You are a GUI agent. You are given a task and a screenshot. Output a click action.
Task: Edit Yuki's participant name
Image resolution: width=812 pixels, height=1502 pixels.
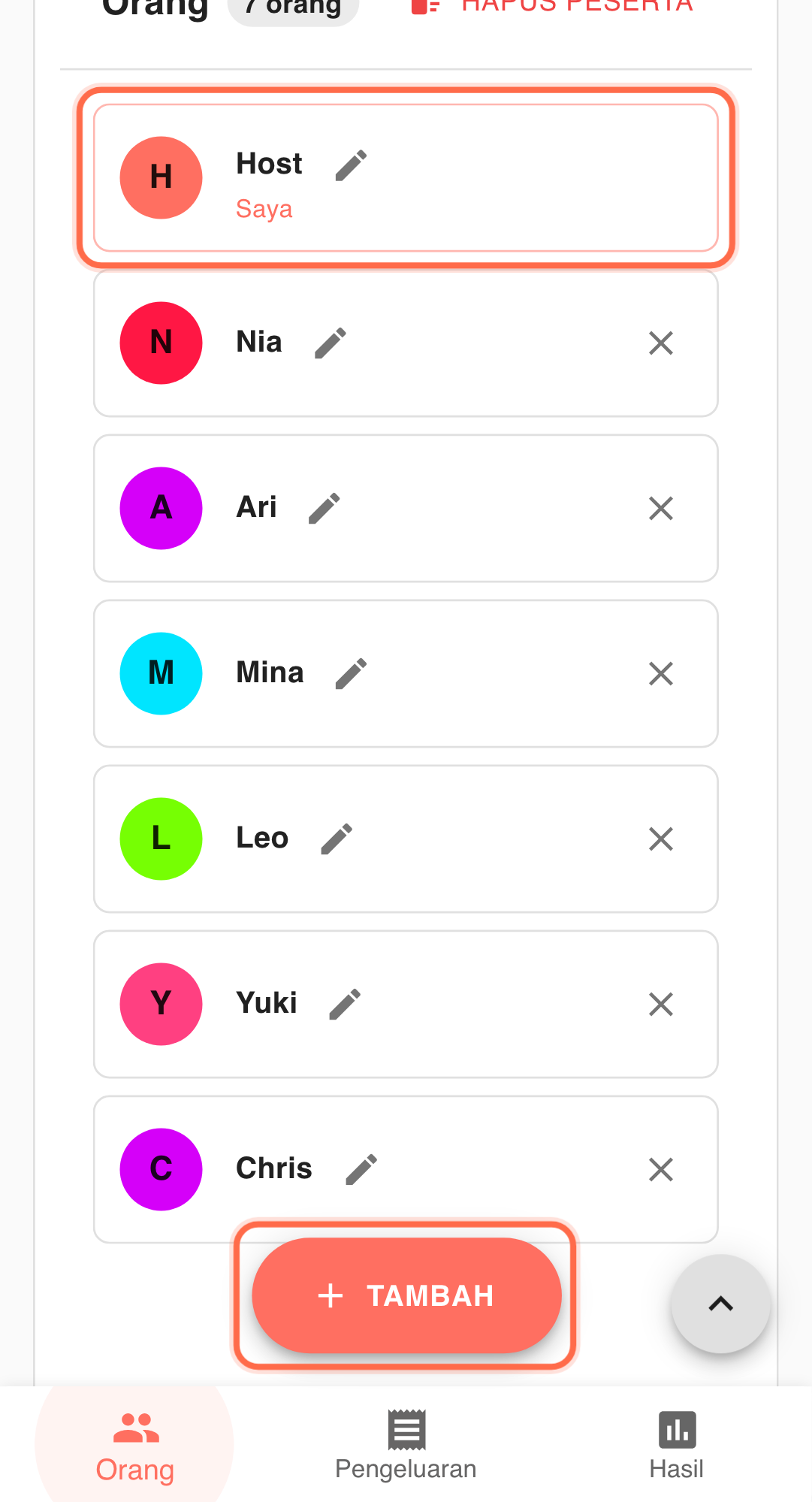344,1004
